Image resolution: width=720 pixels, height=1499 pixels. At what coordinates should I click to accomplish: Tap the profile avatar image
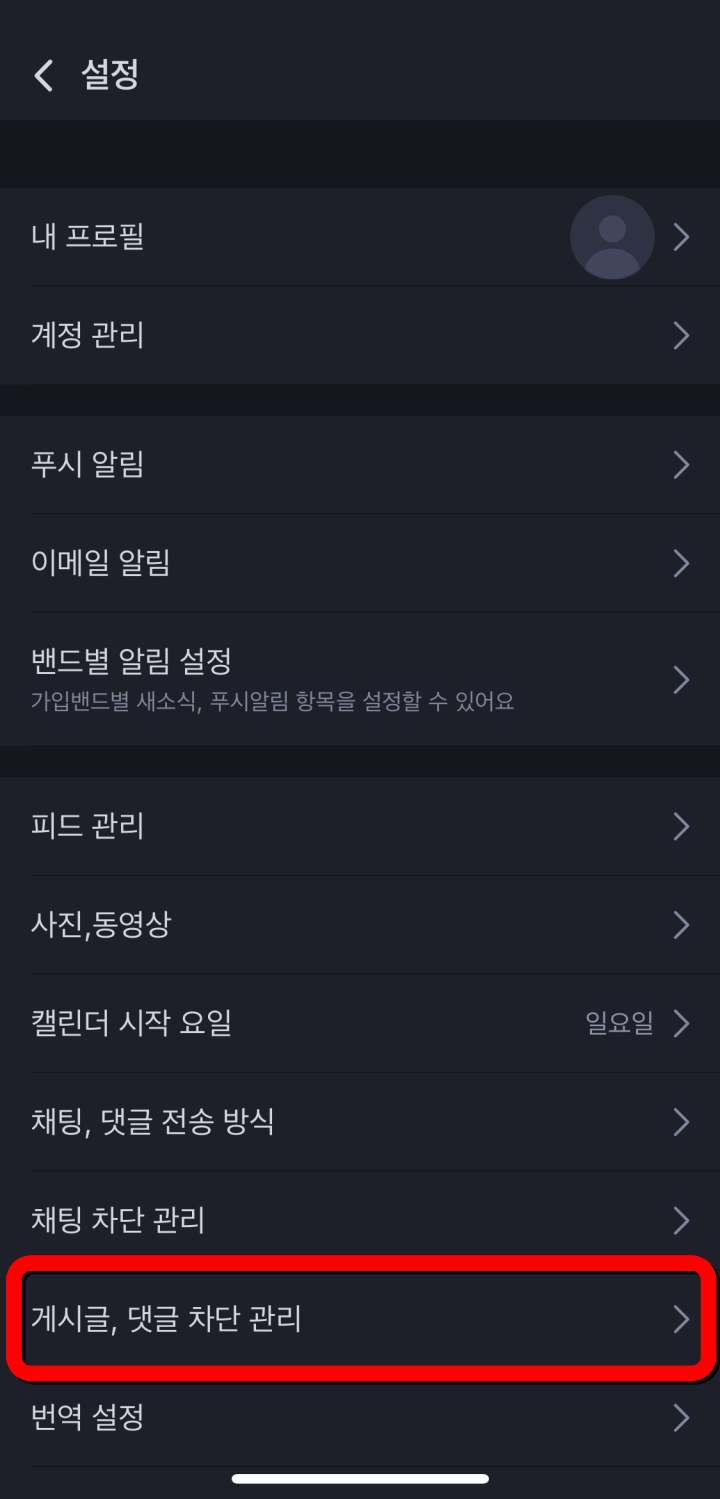(612, 237)
